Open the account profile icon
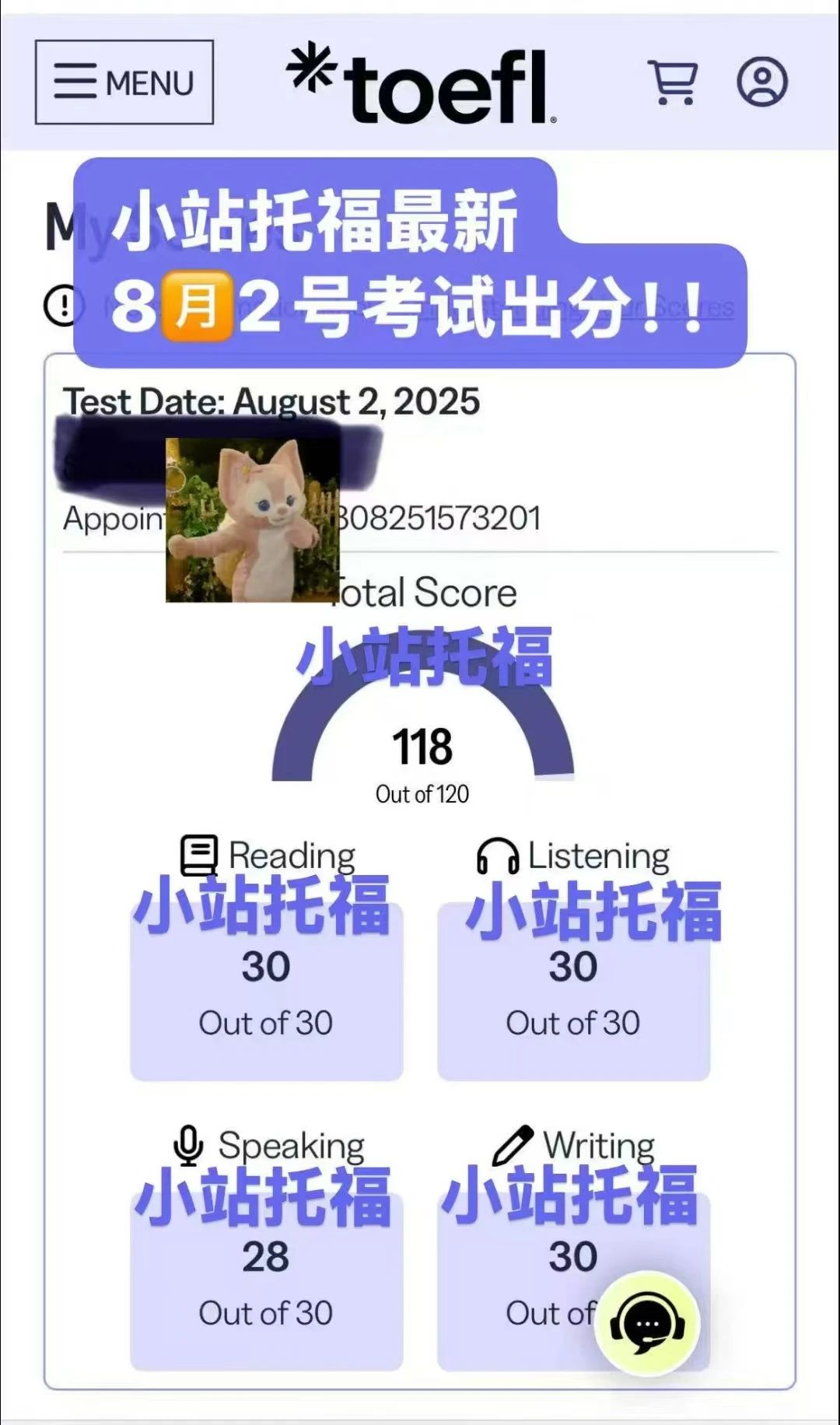The image size is (840, 1425). tap(762, 82)
